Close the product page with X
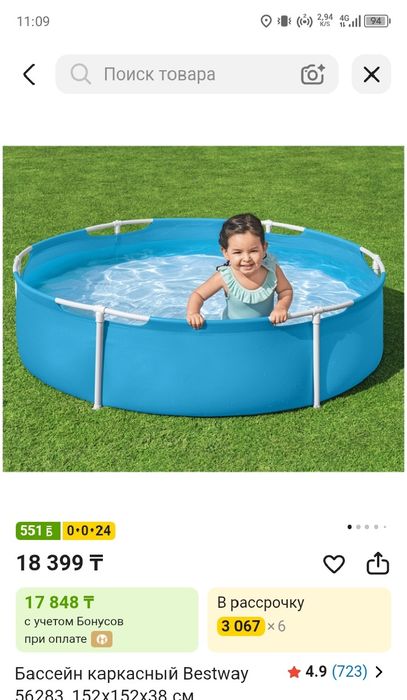 pyautogui.click(x=371, y=74)
